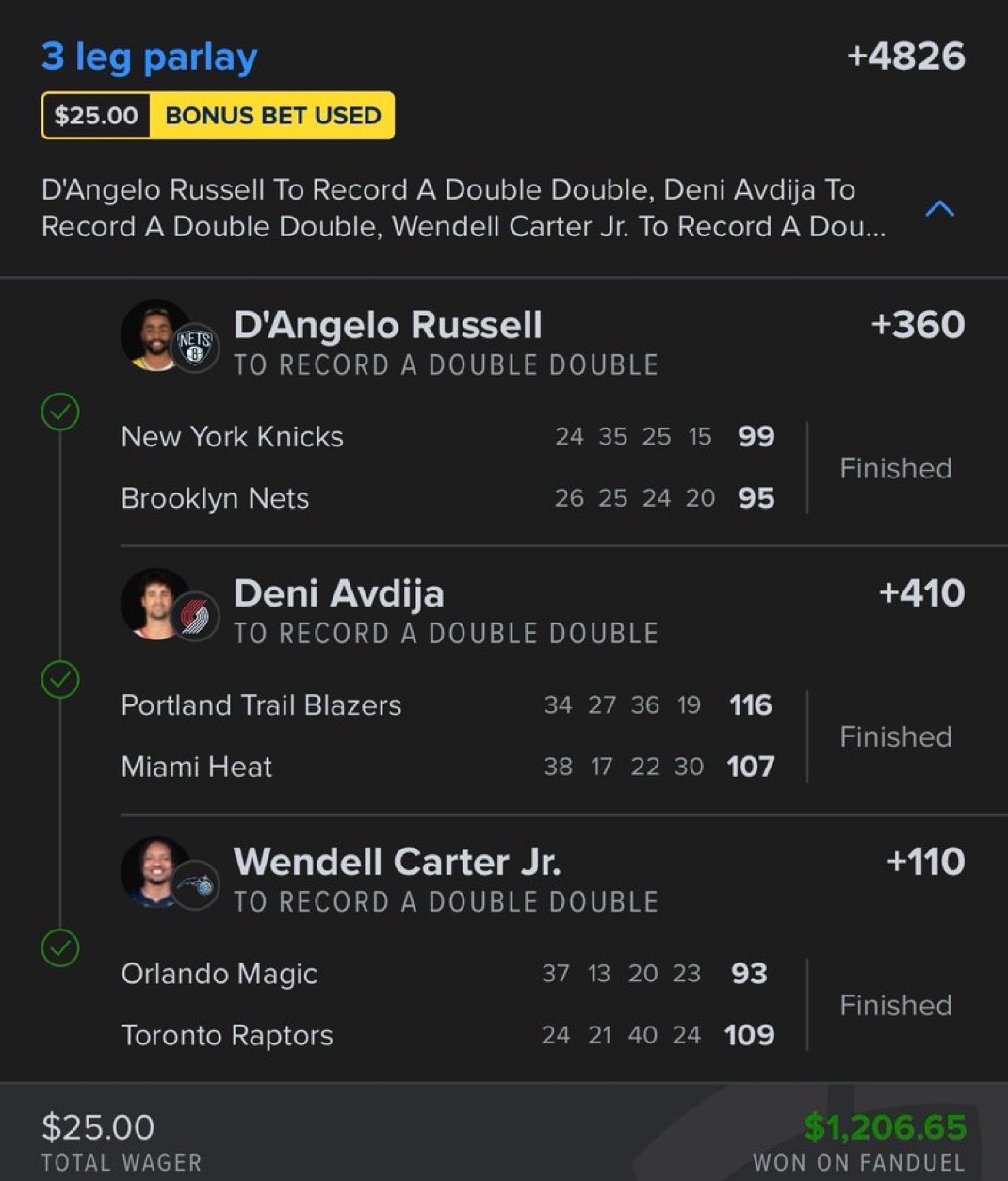This screenshot has width=1008, height=1181.
Task: Open the Wendell Carter Jr. double double leg
Action: point(397,863)
